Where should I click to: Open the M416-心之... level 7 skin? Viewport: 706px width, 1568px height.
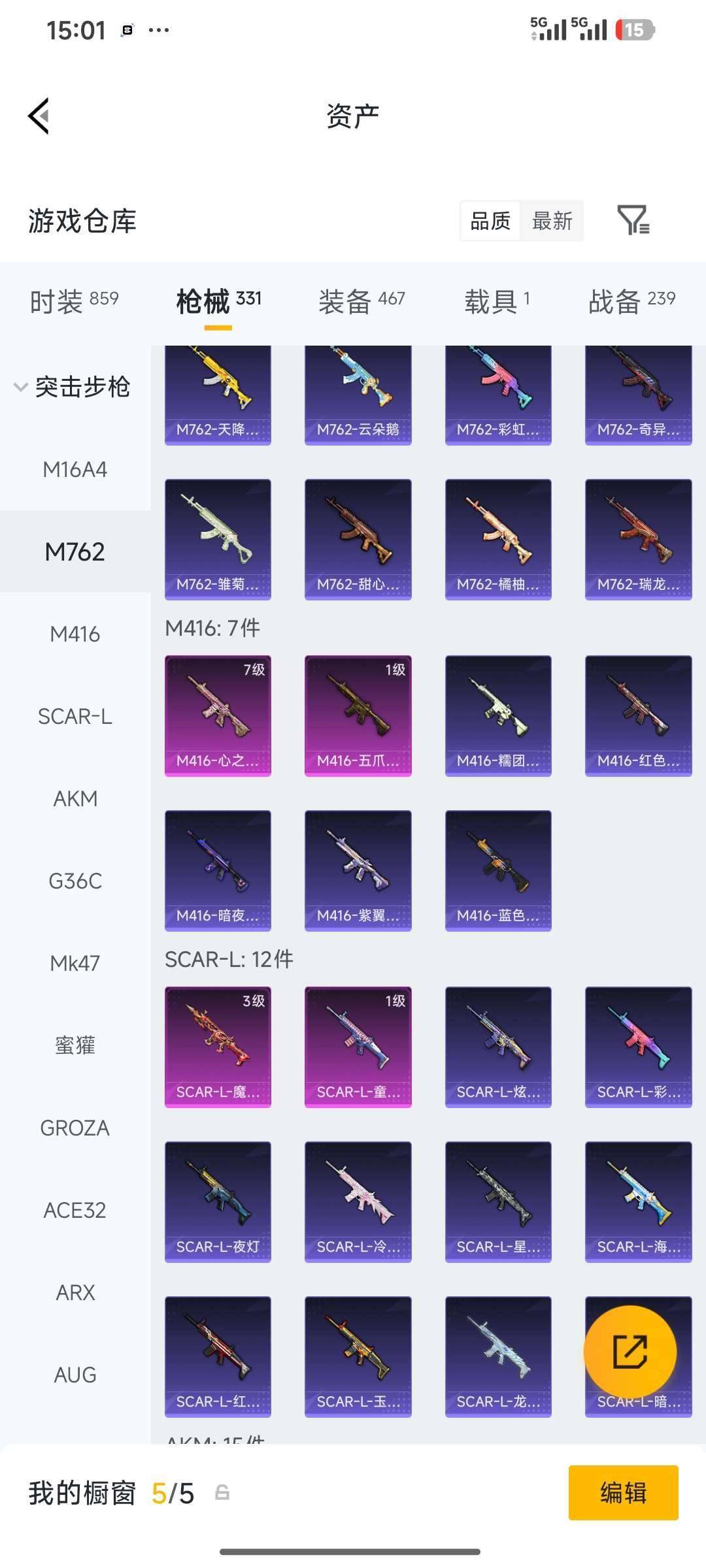click(x=218, y=715)
